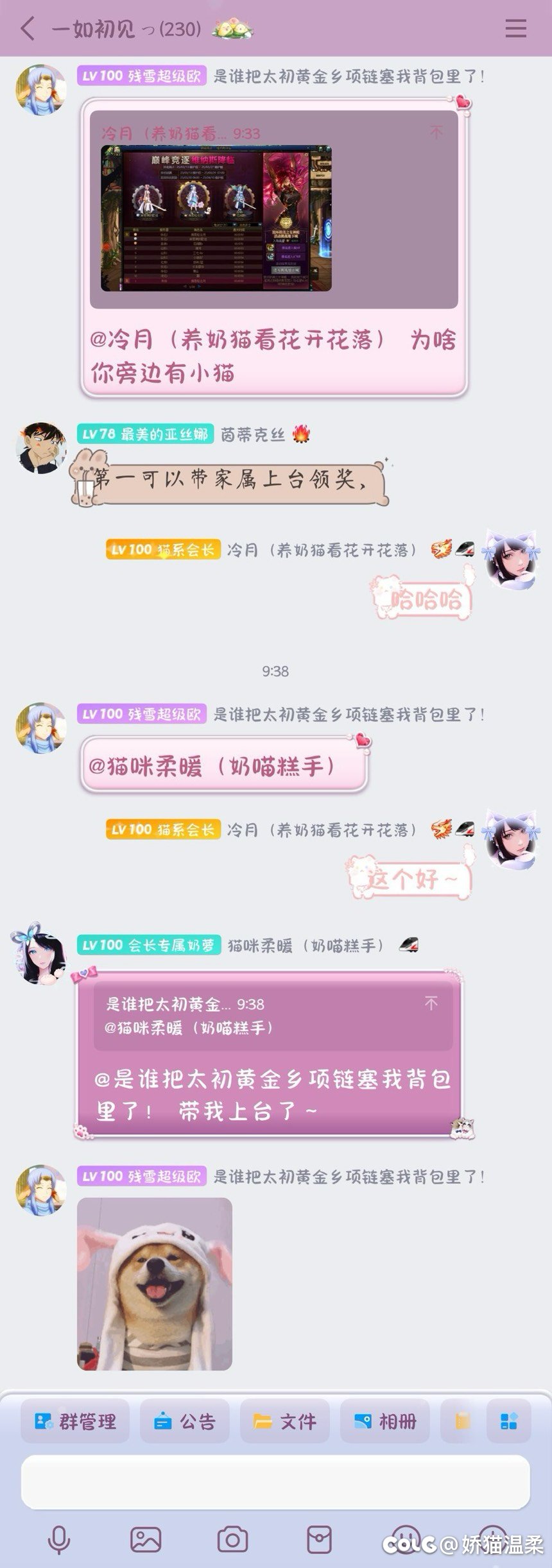Go back from the group chat
This screenshot has width=552, height=1568.
coord(27,29)
